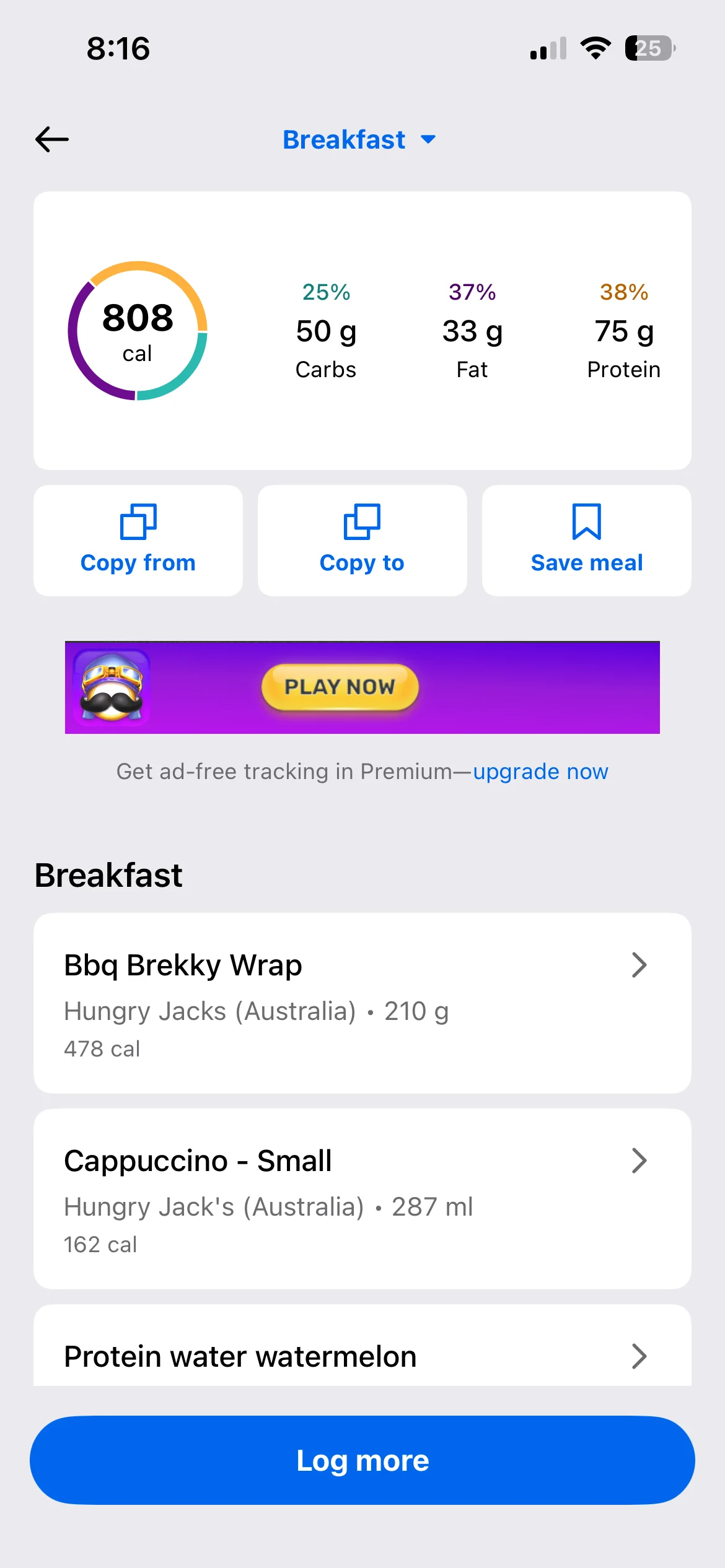
Task: Tap the Play Now ad banner
Action: [x=340, y=687]
